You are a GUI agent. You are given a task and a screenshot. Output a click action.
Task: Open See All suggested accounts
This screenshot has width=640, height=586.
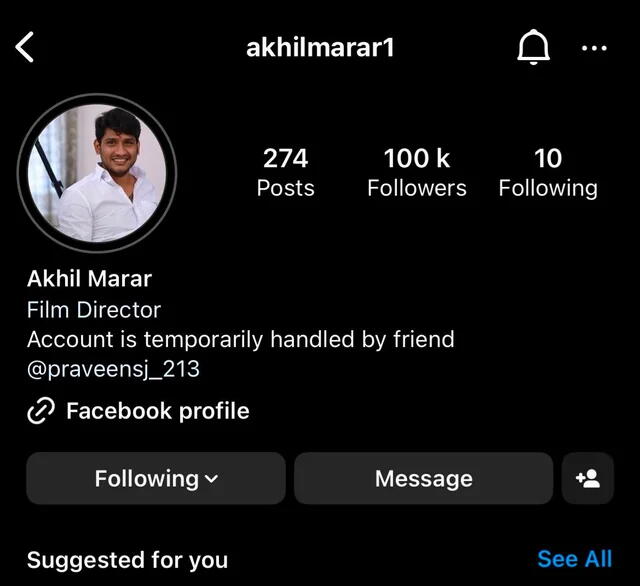[x=574, y=559]
